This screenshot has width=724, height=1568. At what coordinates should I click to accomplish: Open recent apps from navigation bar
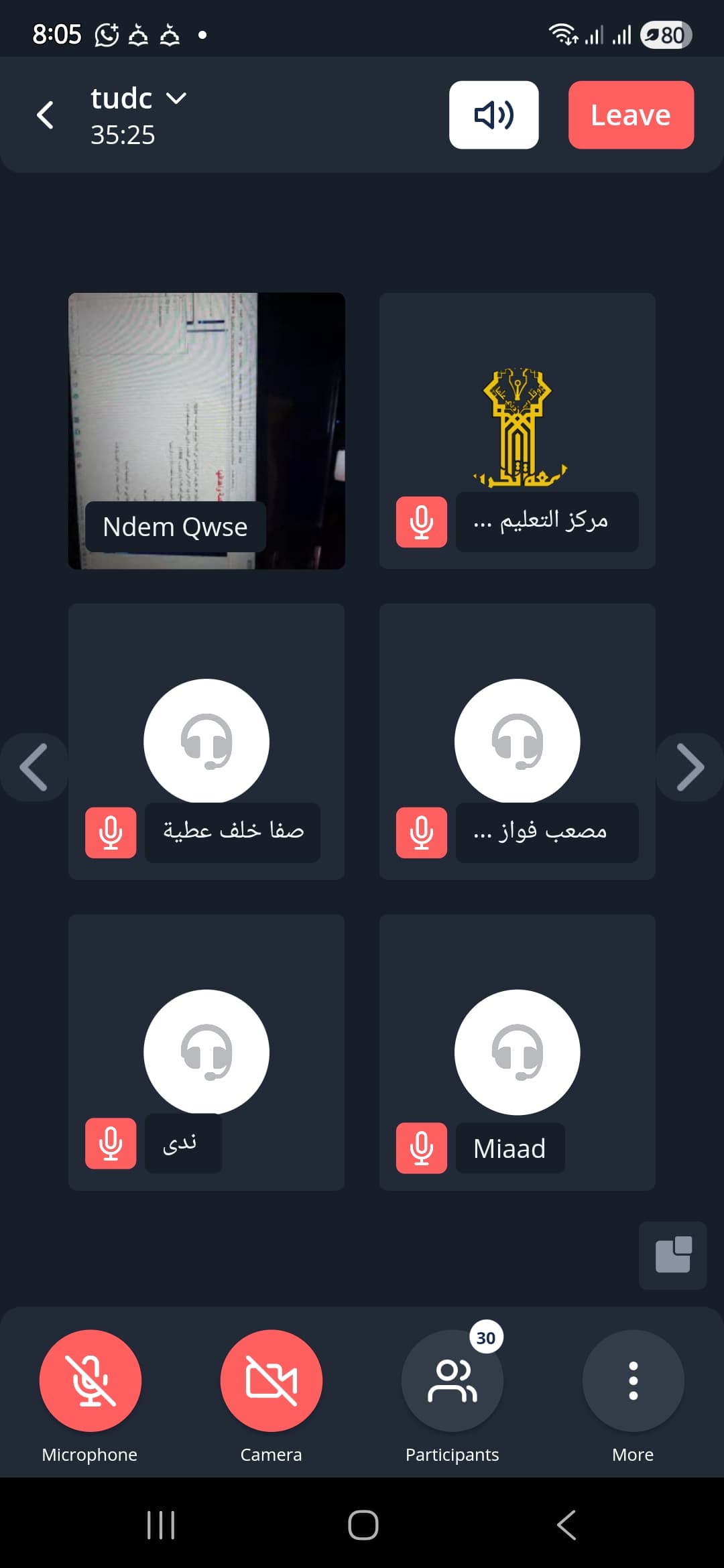(161, 1526)
